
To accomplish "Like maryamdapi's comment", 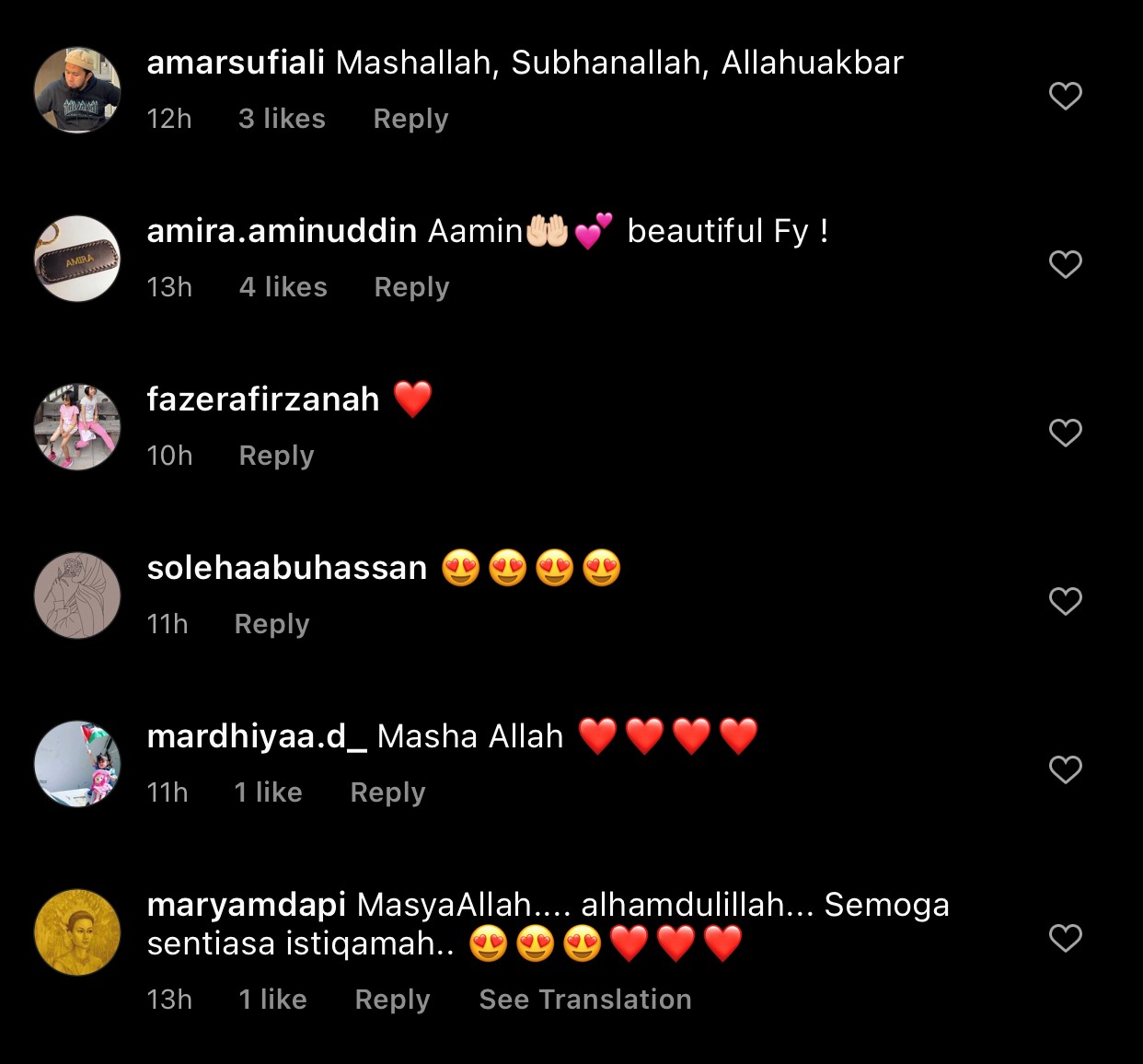I will click(1065, 938).
